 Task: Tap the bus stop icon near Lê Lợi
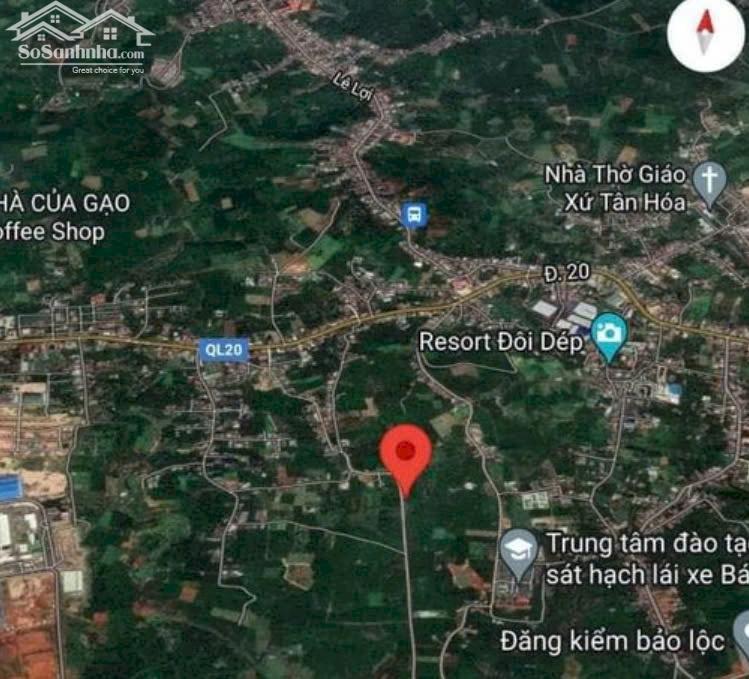coord(413,214)
